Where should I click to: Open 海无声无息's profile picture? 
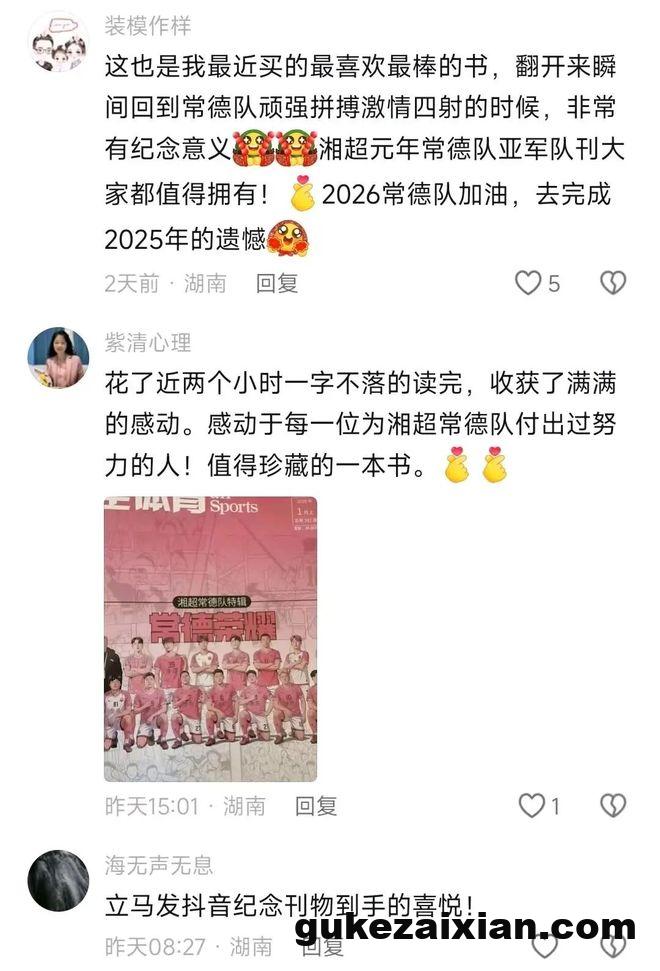click(x=57, y=880)
